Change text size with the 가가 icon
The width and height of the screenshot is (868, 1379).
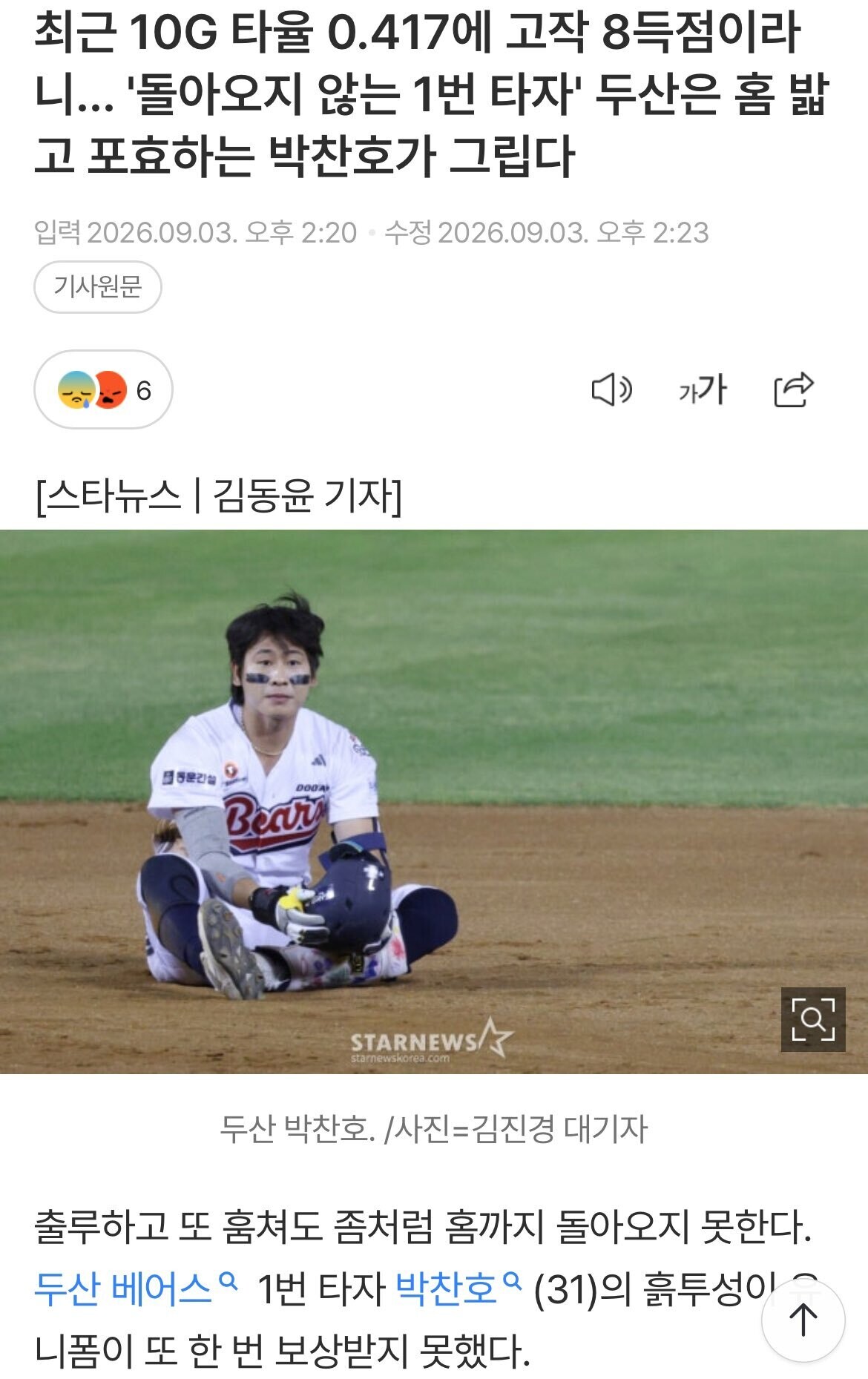point(702,390)
